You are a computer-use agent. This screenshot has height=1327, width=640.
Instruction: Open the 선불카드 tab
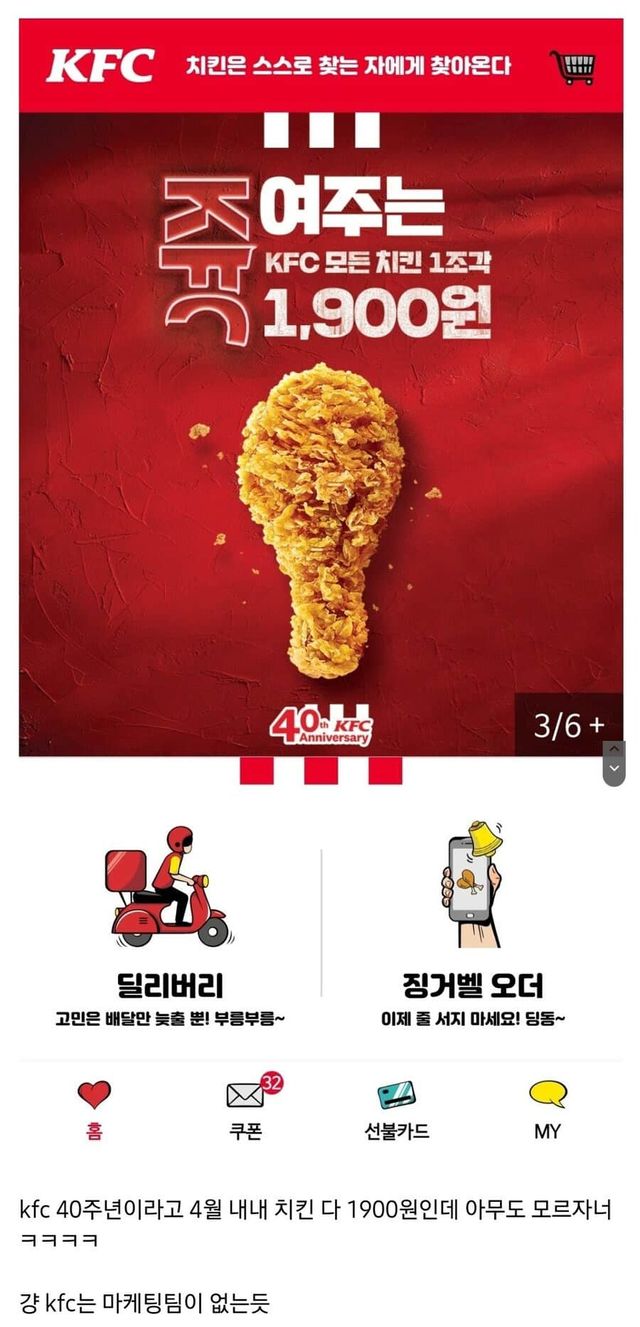click(x=396, y=1109)
